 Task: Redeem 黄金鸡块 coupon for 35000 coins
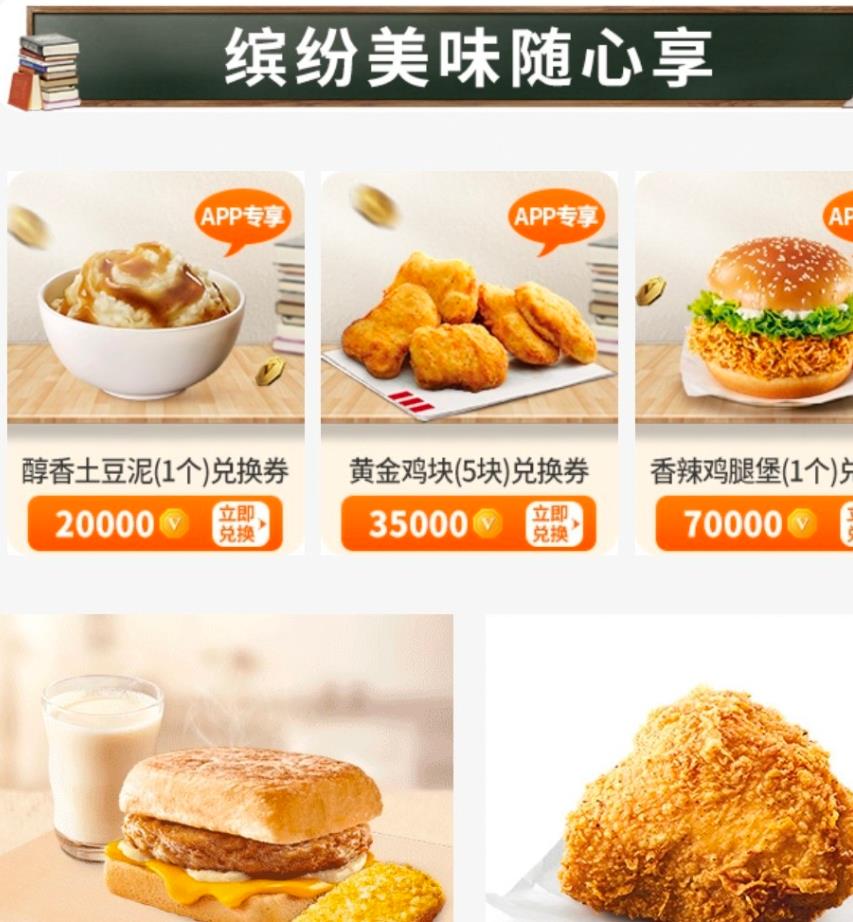[554, 523]
